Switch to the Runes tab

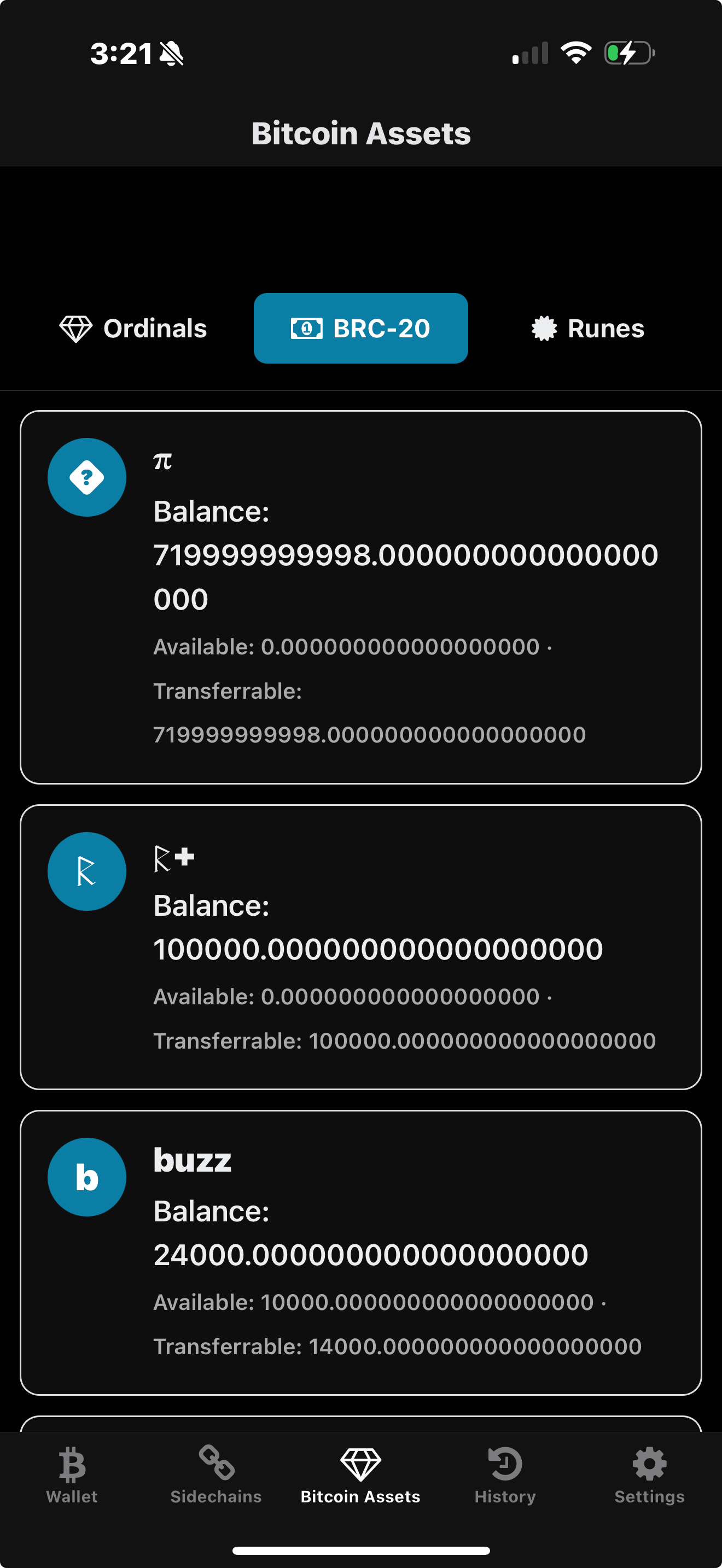pyautogui.click(x=587, y=329)
